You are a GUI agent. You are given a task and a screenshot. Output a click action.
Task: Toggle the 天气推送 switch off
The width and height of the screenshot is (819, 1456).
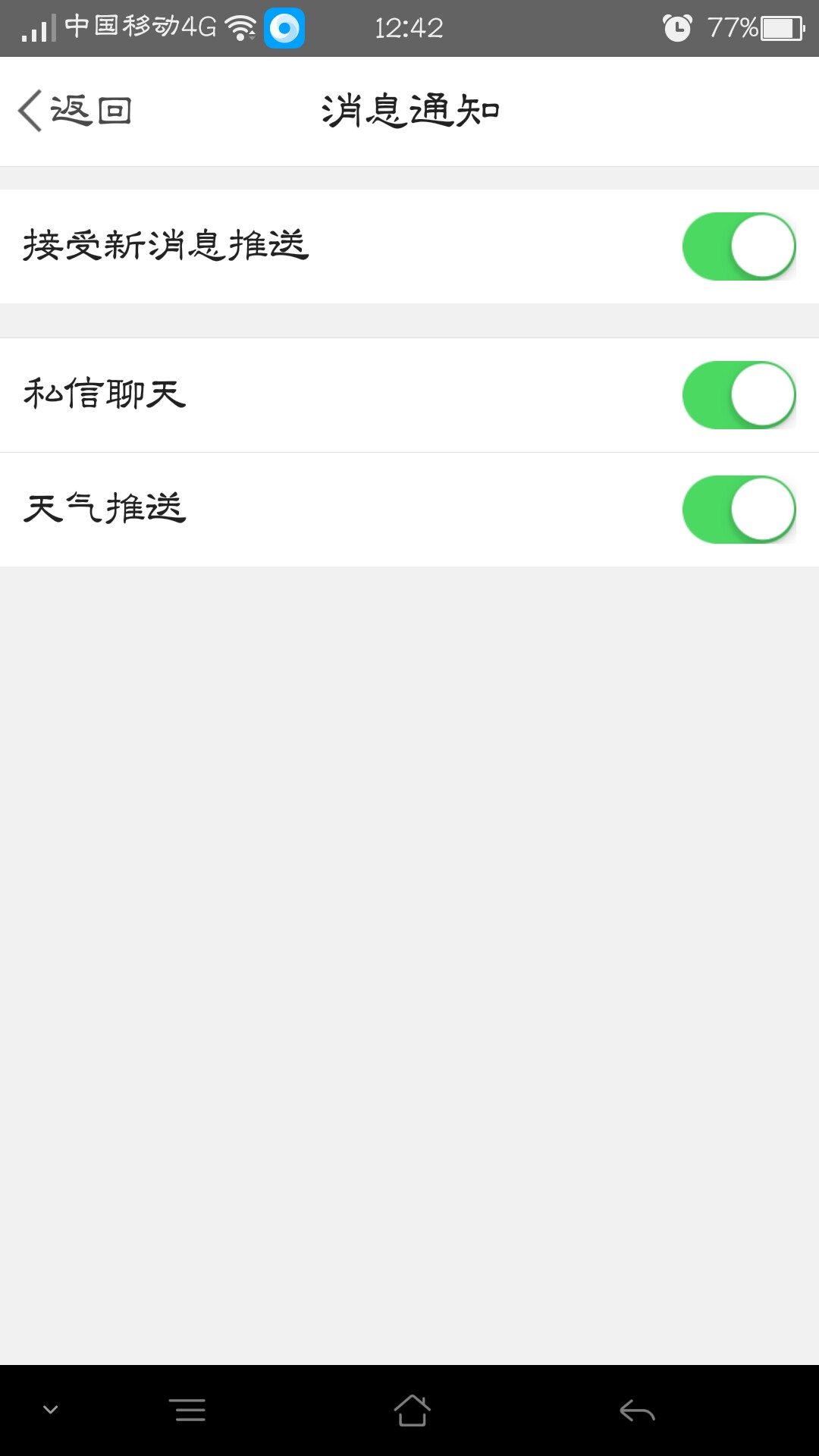tap(739, 510)
